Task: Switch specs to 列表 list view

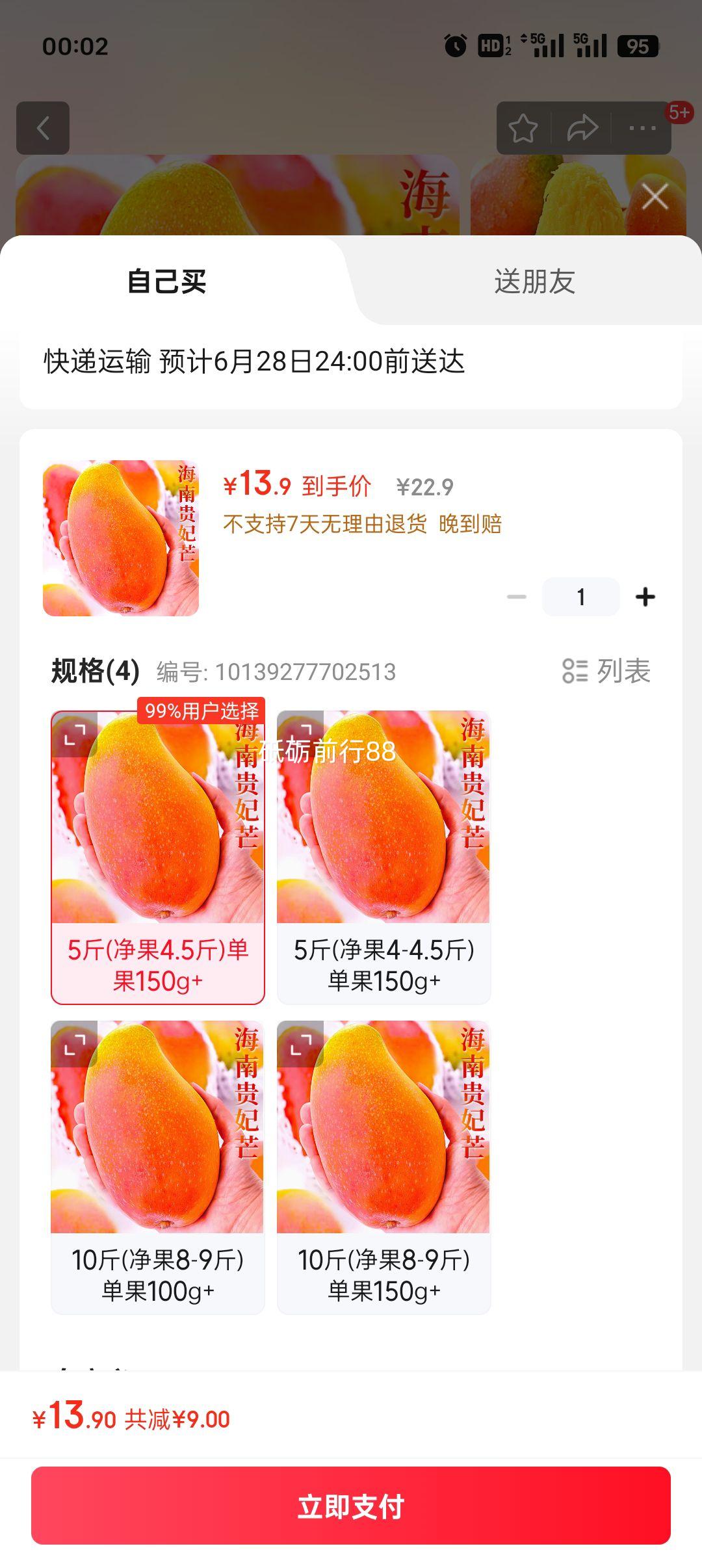Action: pyautogui.click(x=606, y=671)
